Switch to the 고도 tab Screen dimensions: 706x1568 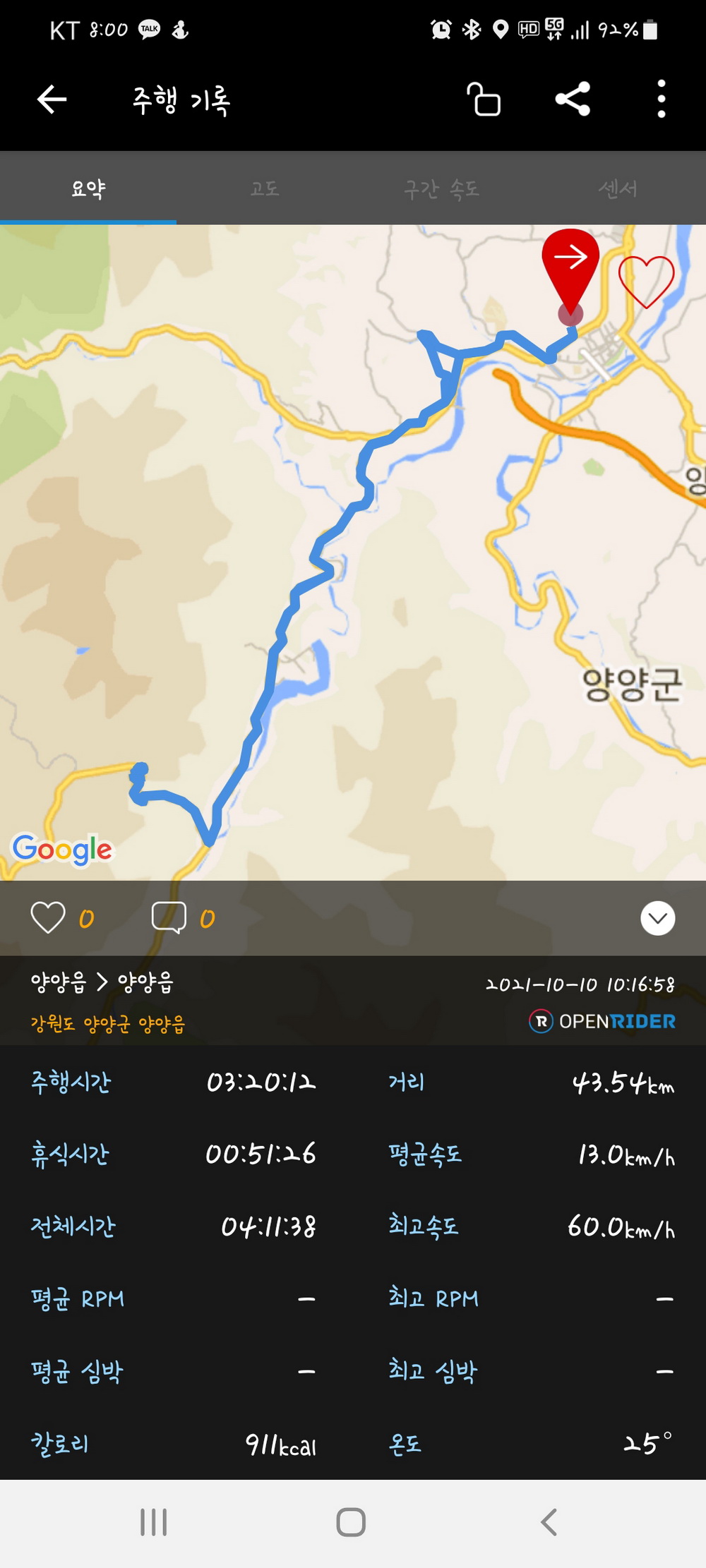265,188
